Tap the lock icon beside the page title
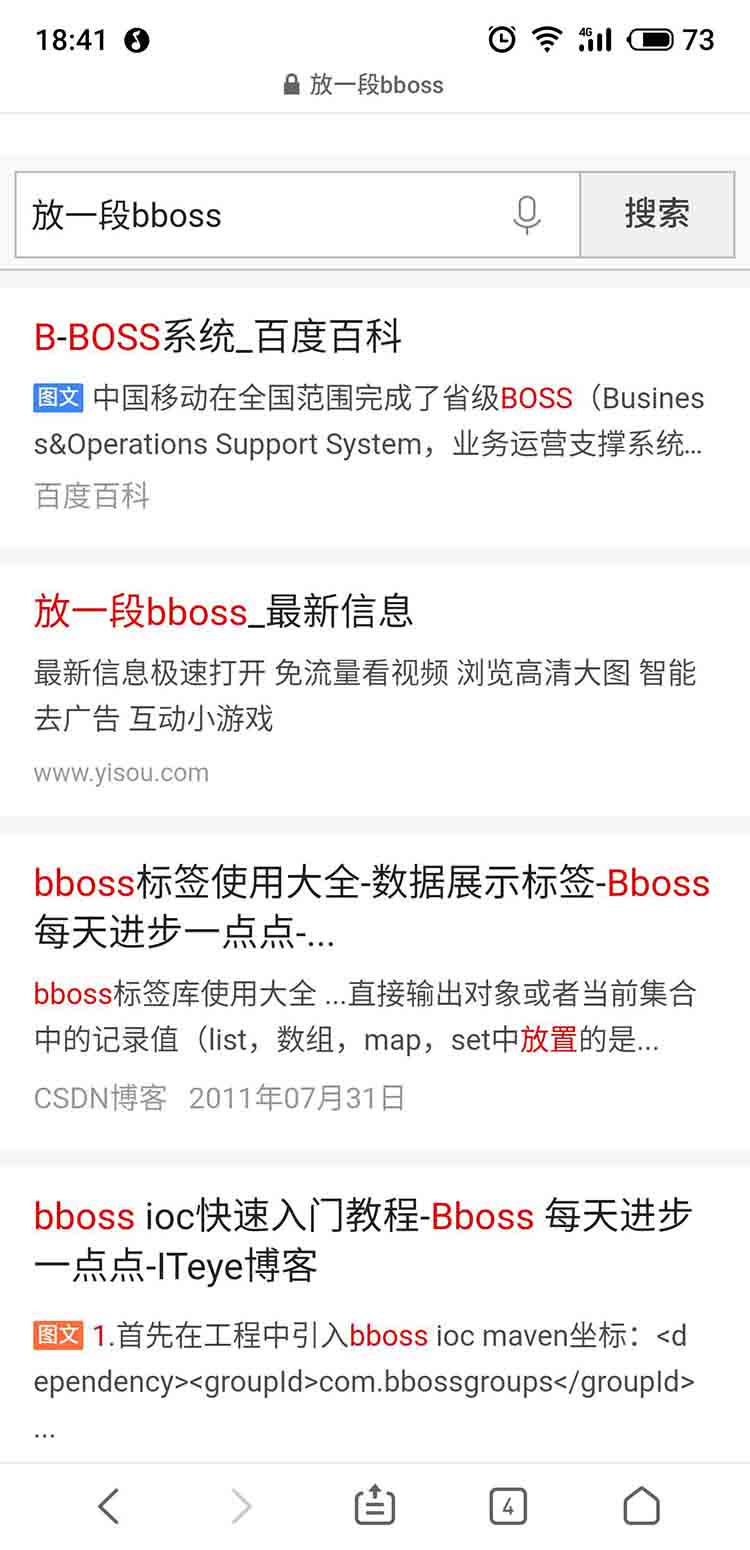The image size is (750, 1550). pos(293,84)
